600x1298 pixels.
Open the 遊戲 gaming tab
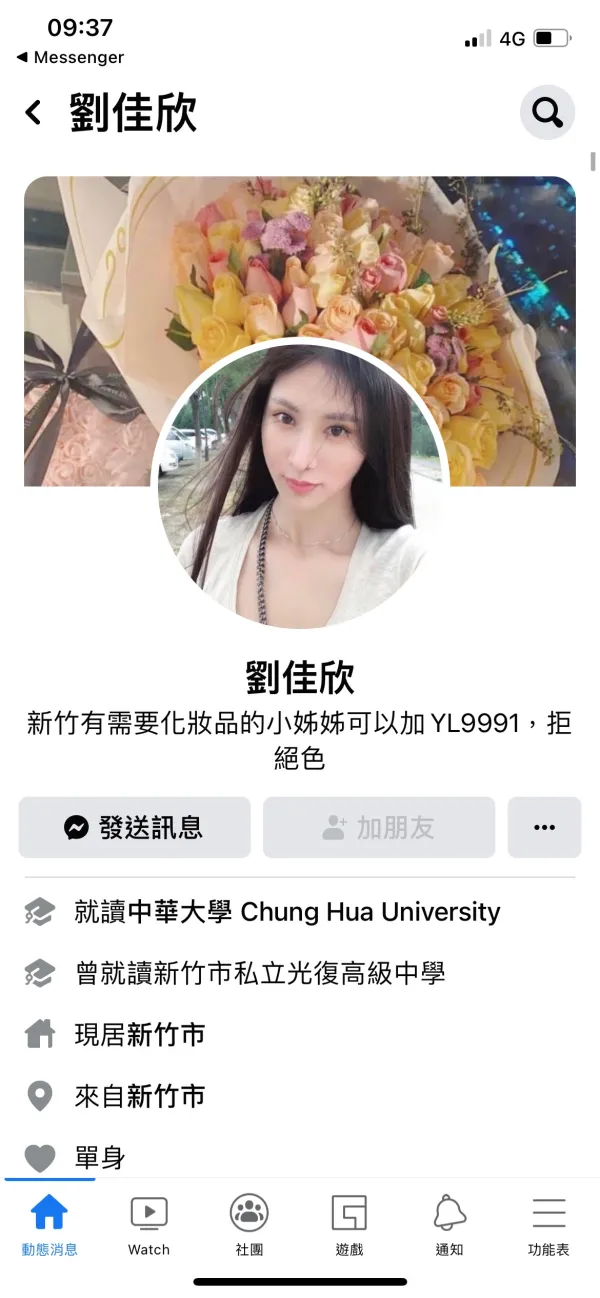[349, 1226]
